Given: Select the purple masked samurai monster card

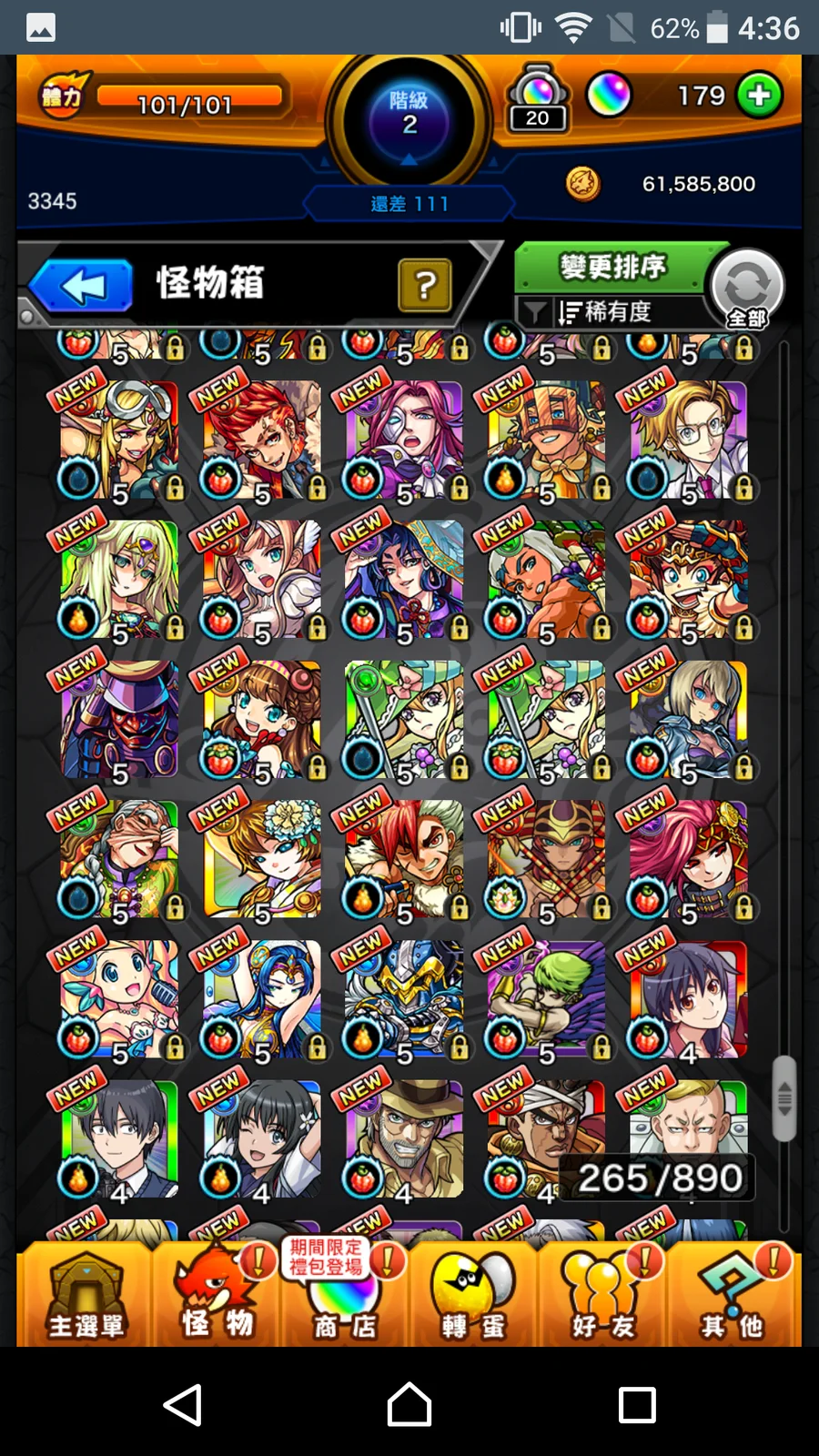Looking at the screenshot, I should [x=120, y=719].
